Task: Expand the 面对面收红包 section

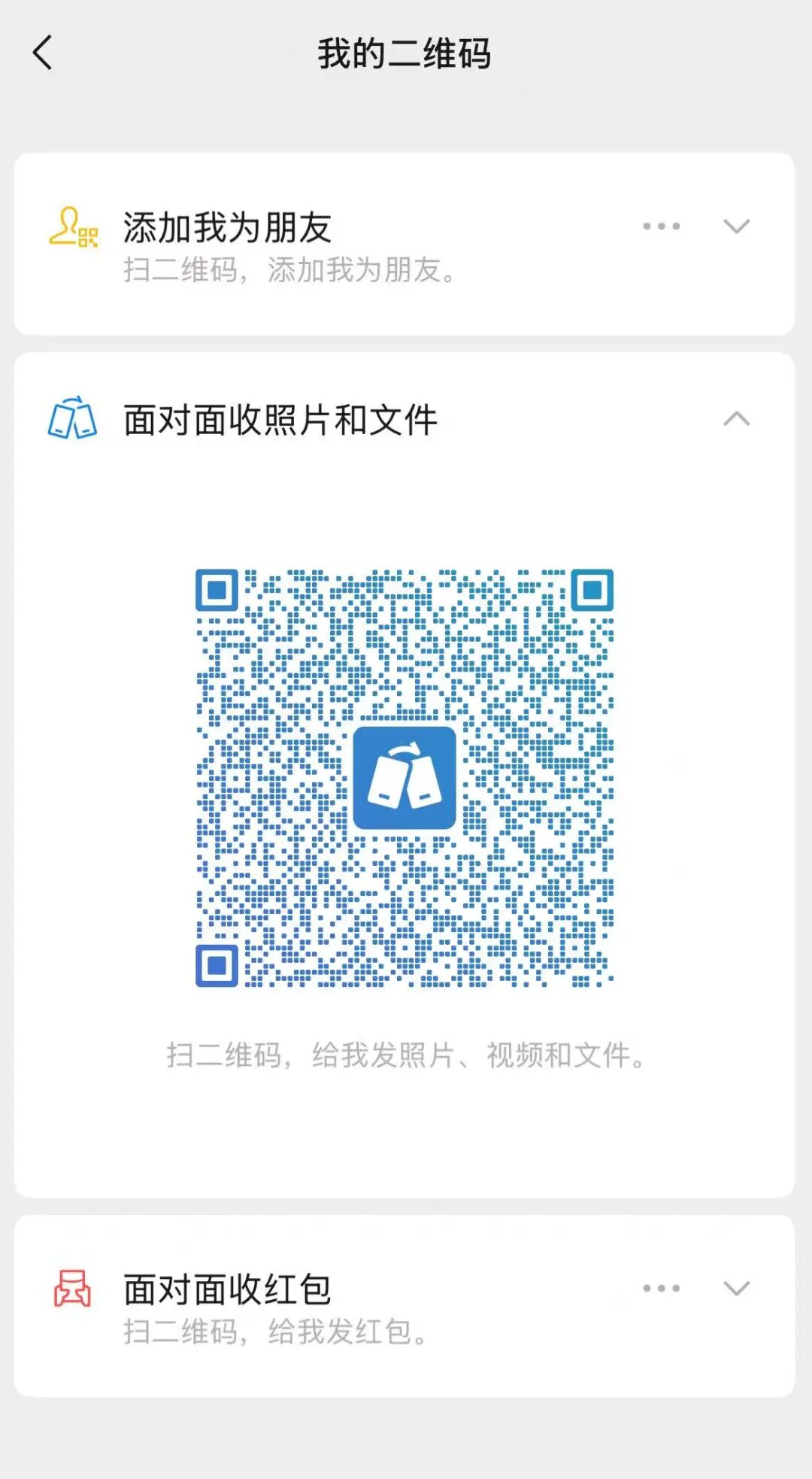Action: pos(736,1289)
